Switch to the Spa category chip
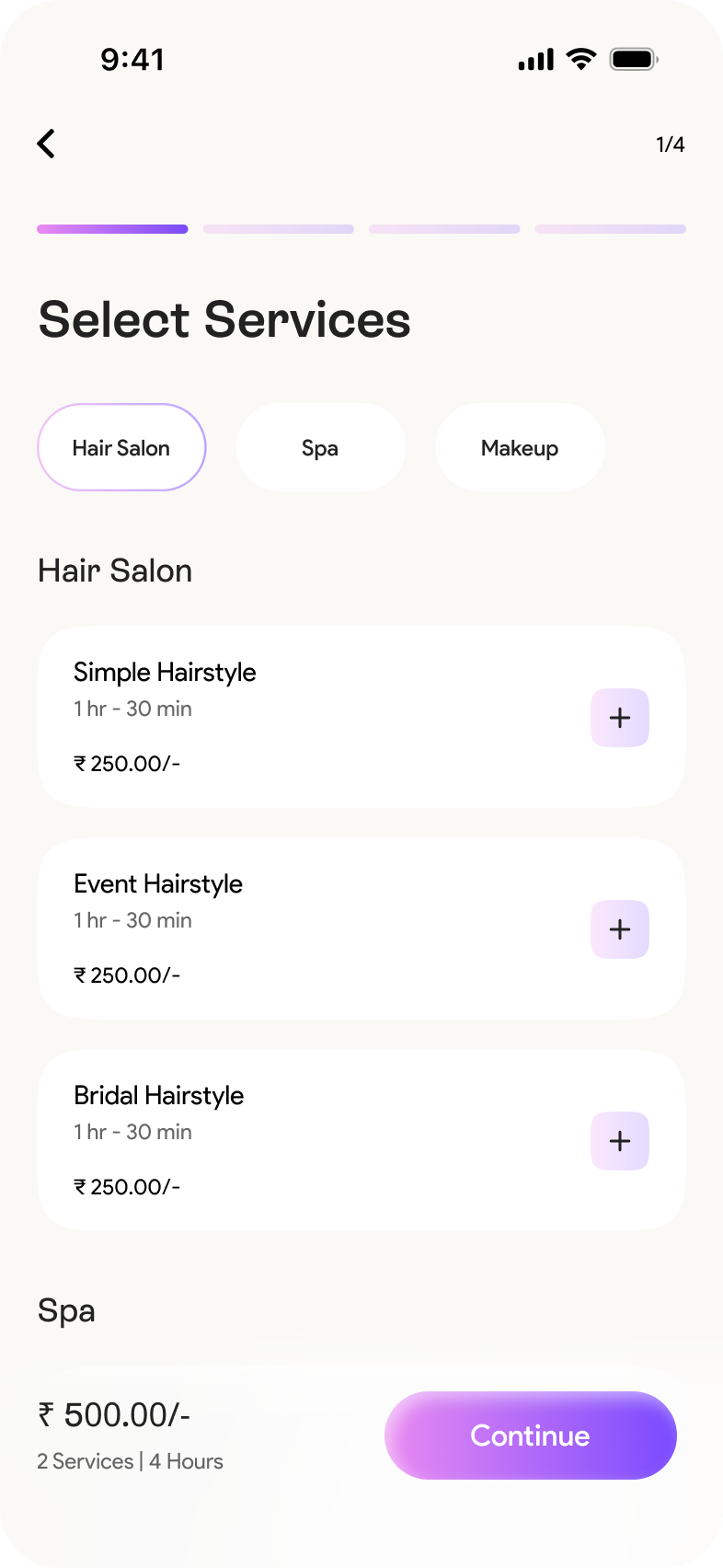Image resolution: width=723 pixels, height=1568 pixels. coord(320,448)
